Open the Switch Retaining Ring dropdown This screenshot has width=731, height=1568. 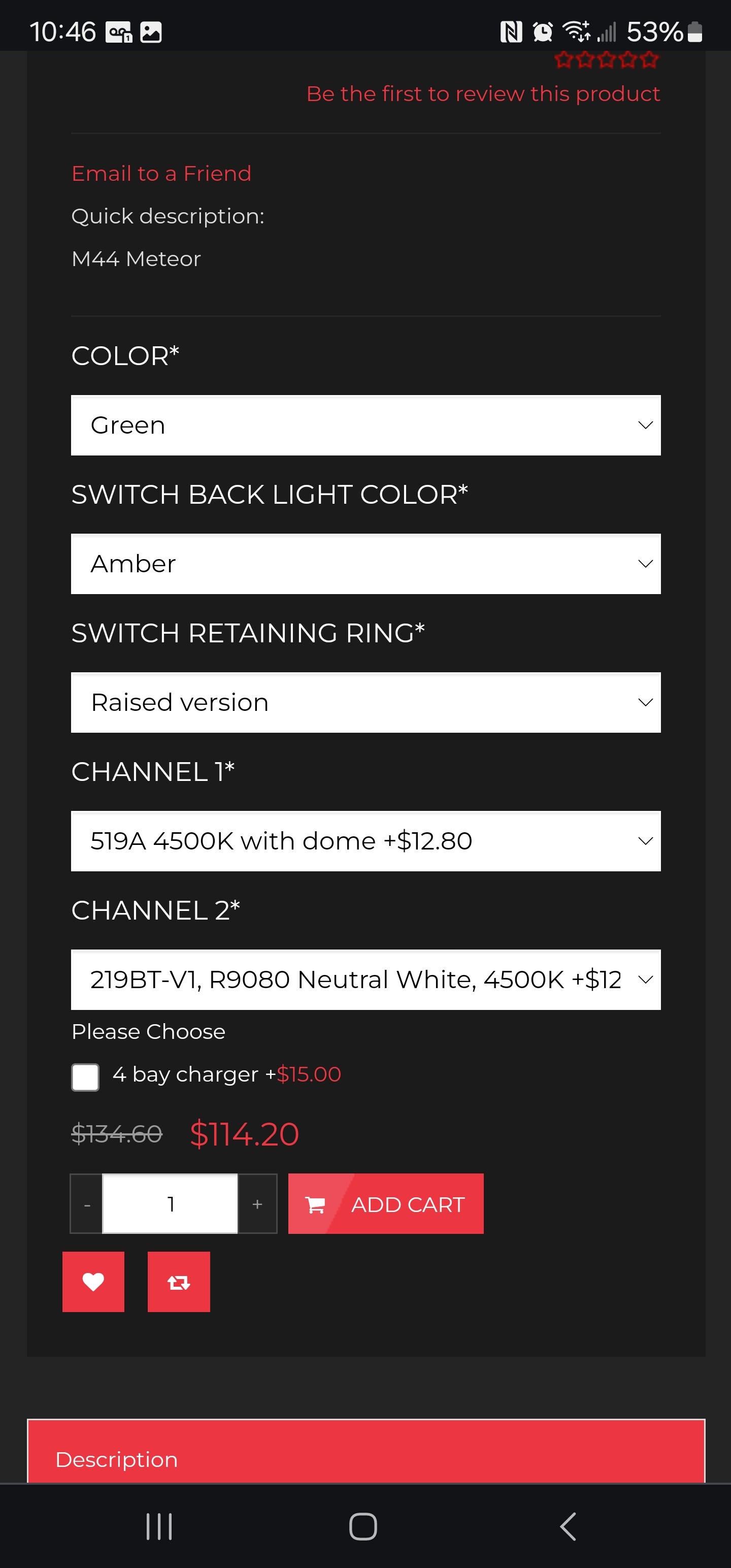tap(365, 702)
